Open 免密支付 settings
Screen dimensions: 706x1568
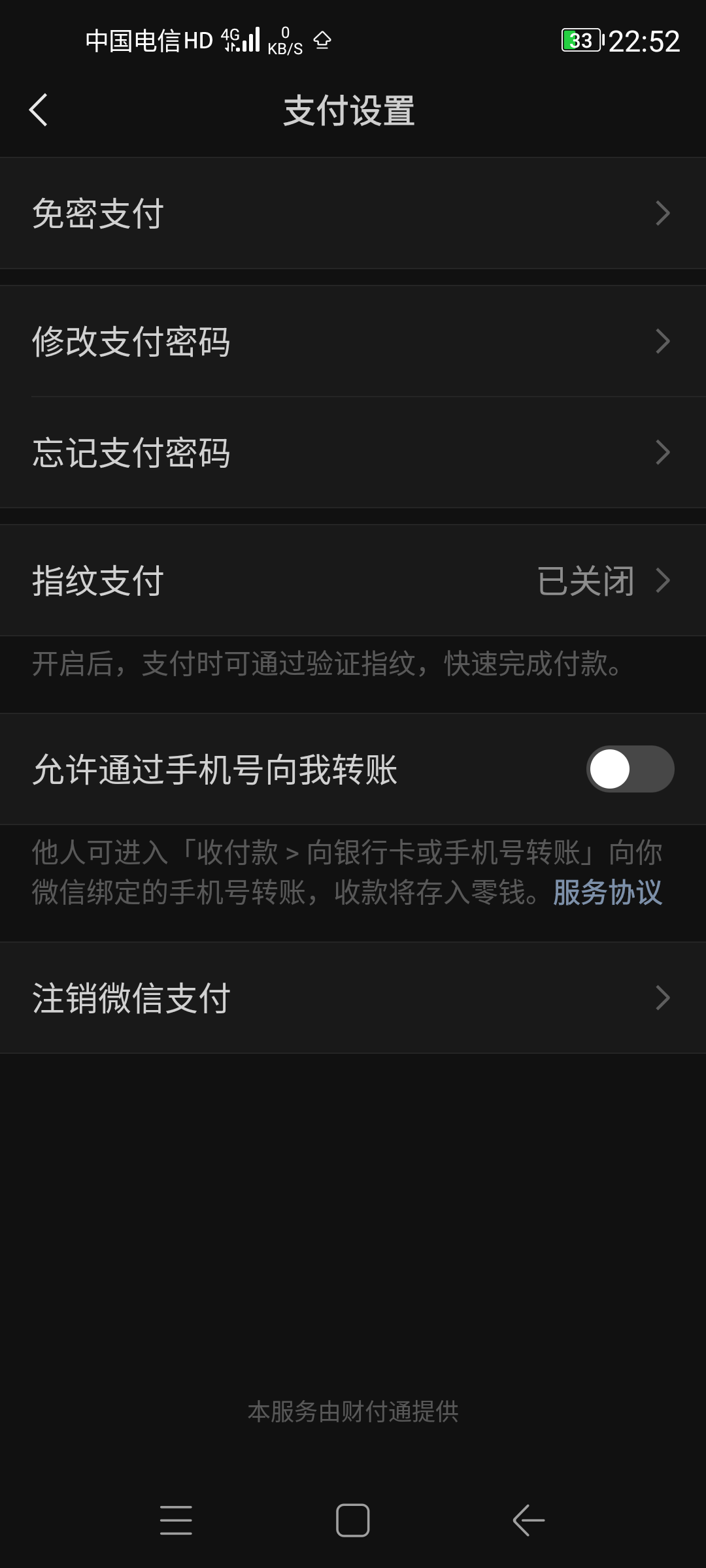[x=353, y=213]
